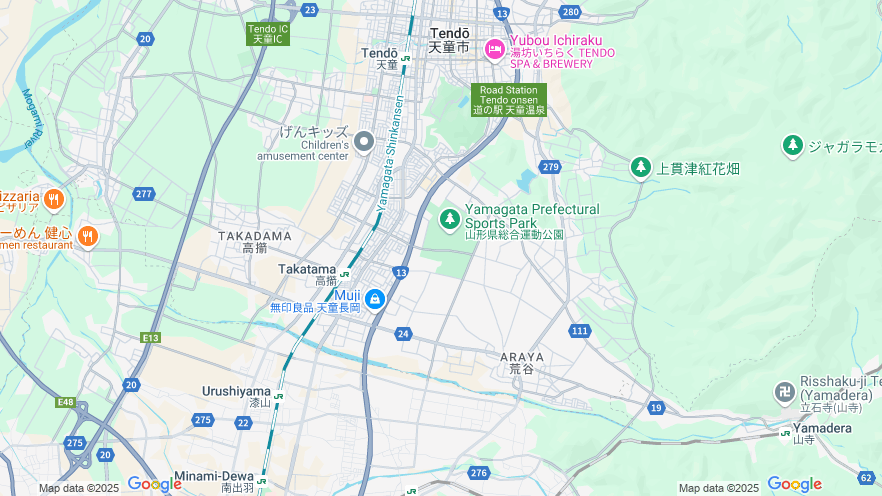Open the 健心 ramen restaurant pin
The image size is (882, 496).
pyautogui.click(x=88, y=236)
